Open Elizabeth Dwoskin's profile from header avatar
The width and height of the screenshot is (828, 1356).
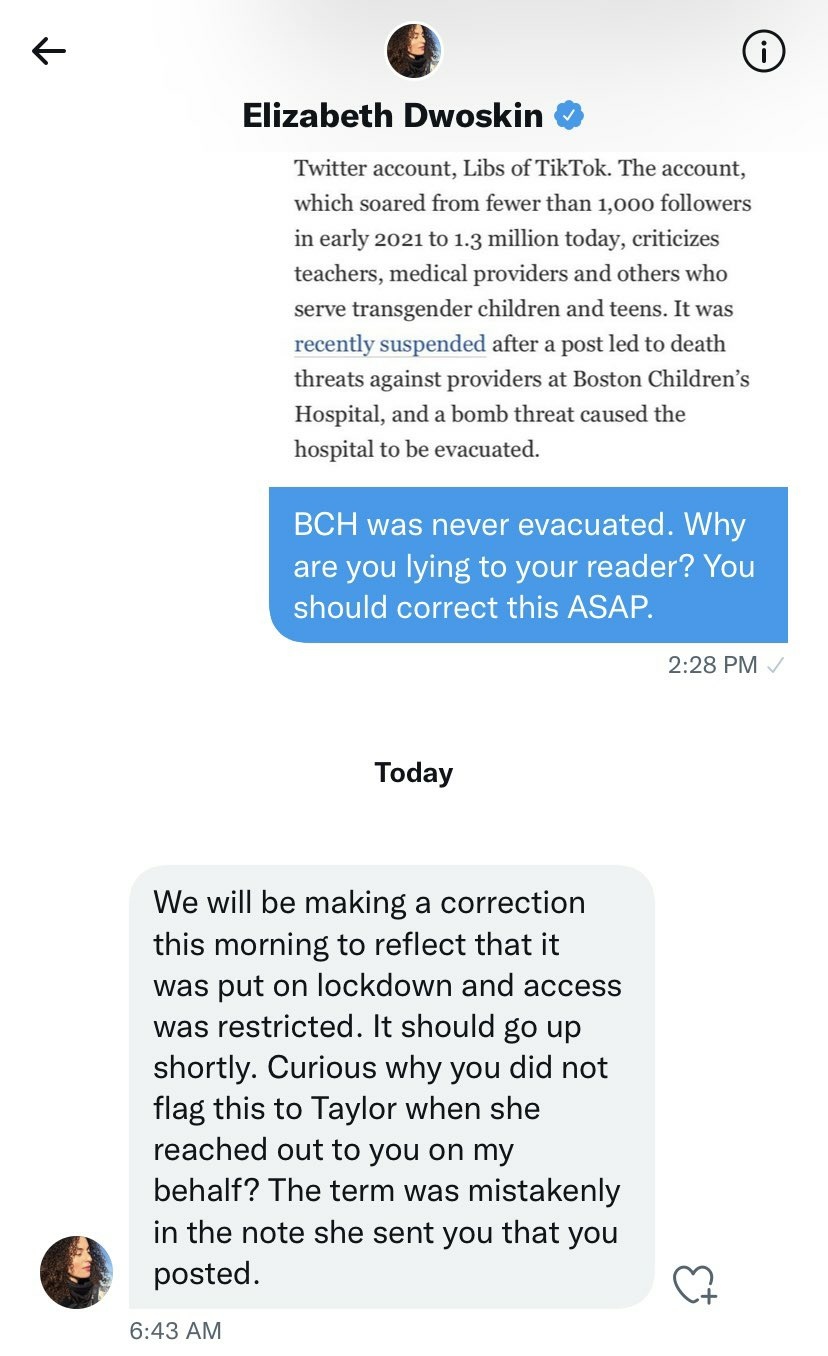pos(414,50)
